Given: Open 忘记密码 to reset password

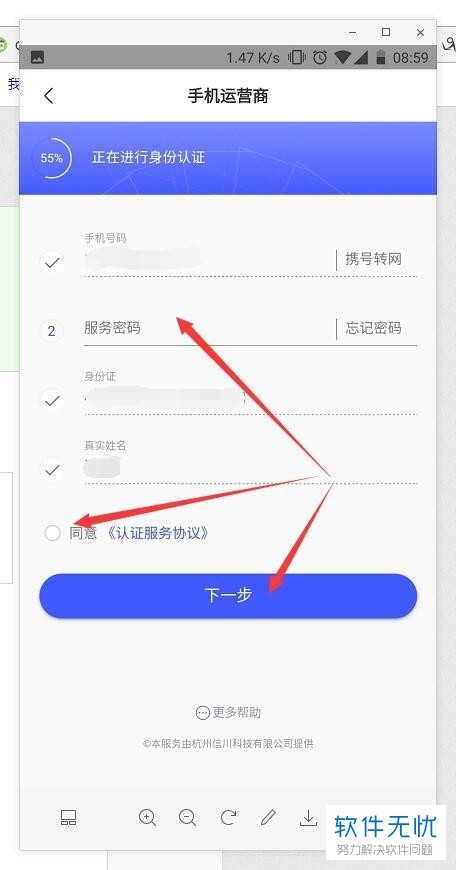Looking at the screenshot, I should point(373,328).
